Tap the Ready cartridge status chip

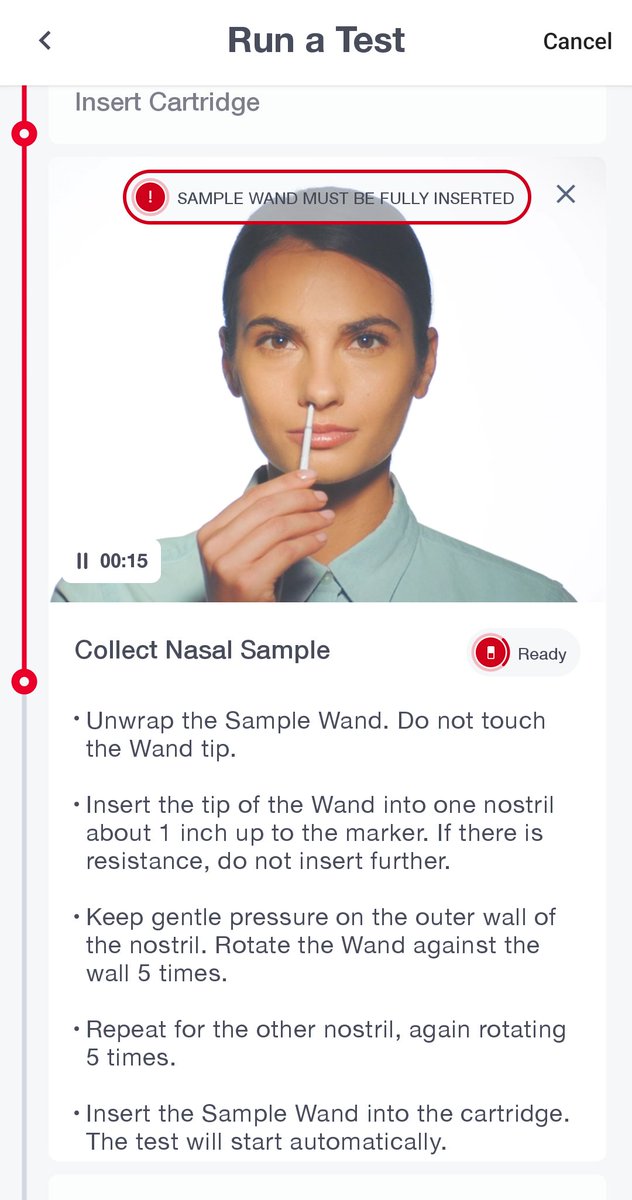click(x=524, y=654)
